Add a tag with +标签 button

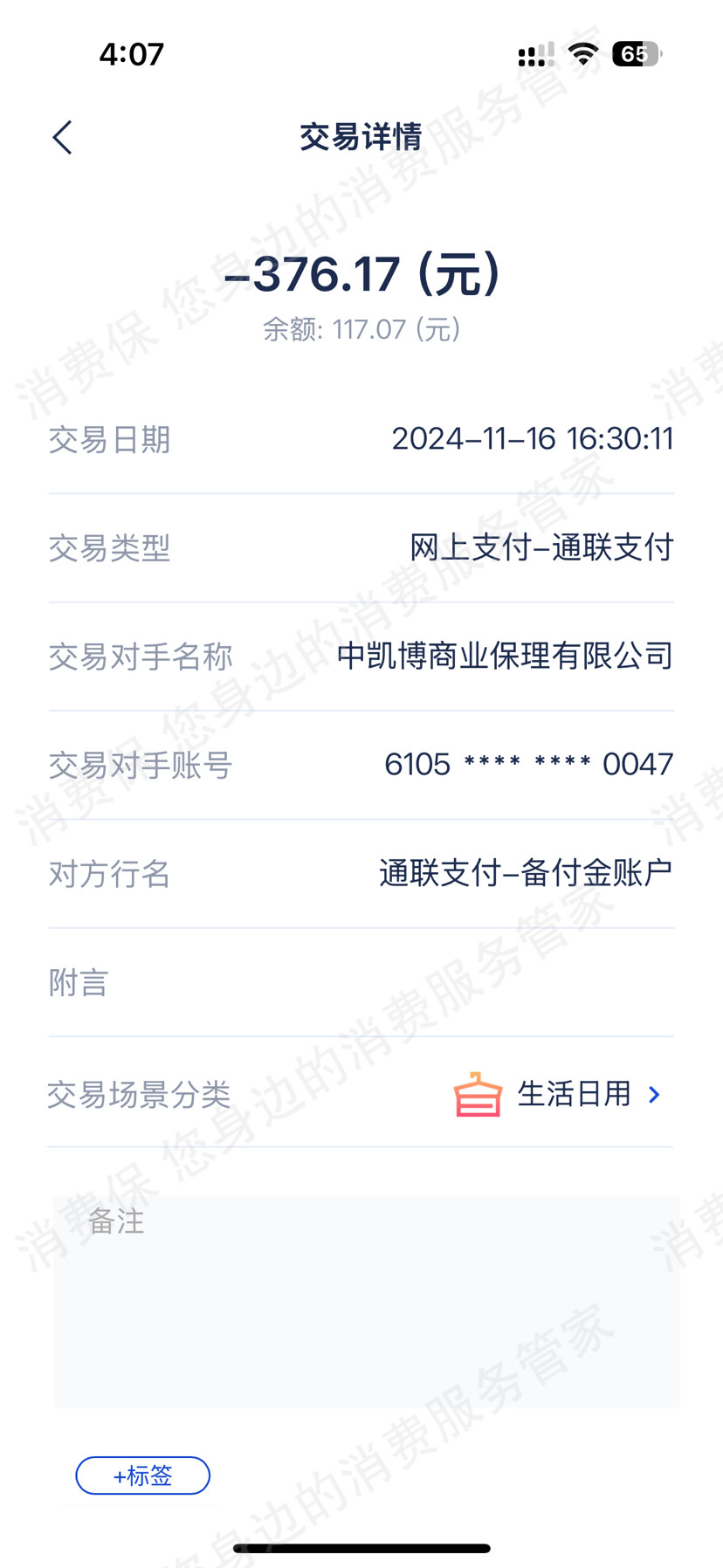tap(143, 1475)
